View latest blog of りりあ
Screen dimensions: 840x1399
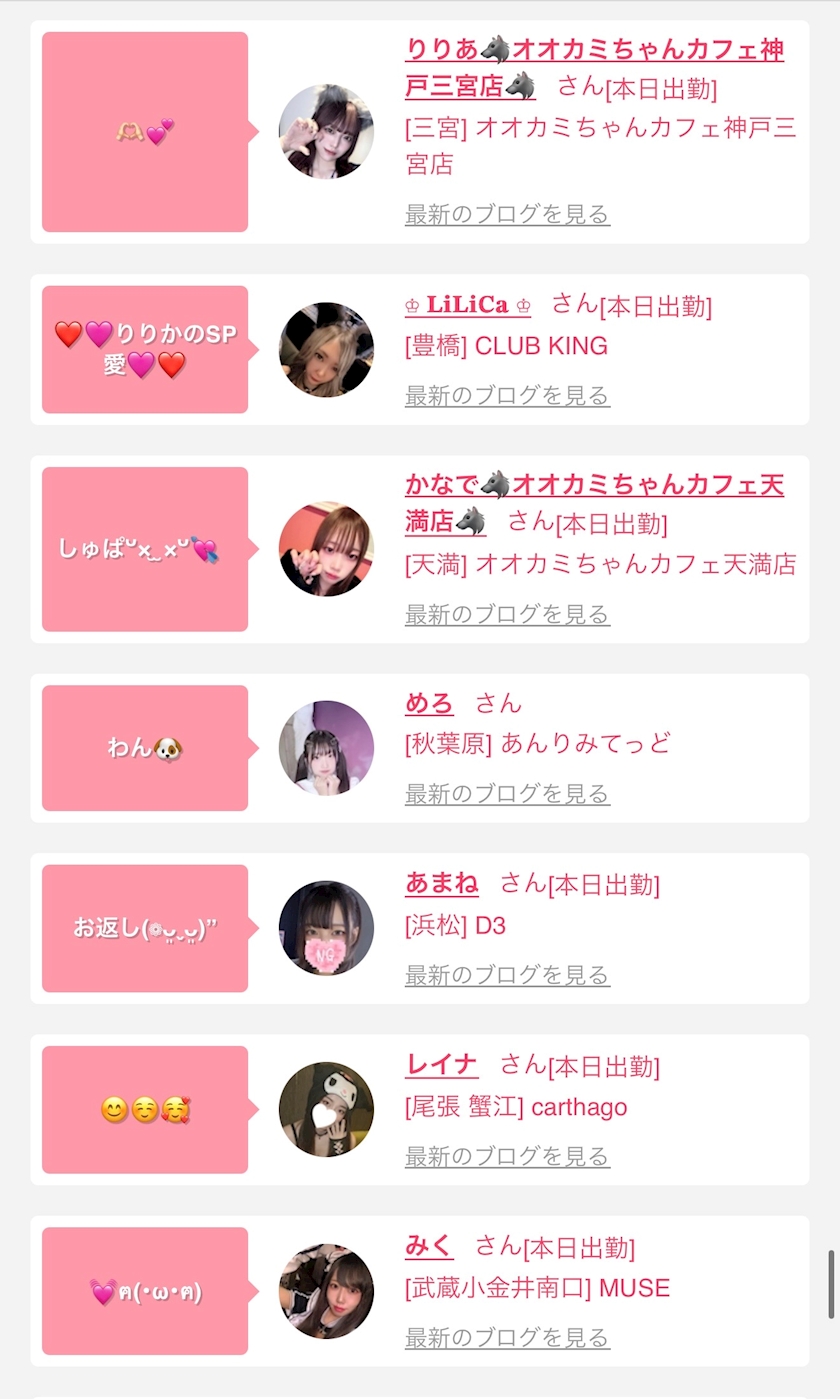point(507,214)
